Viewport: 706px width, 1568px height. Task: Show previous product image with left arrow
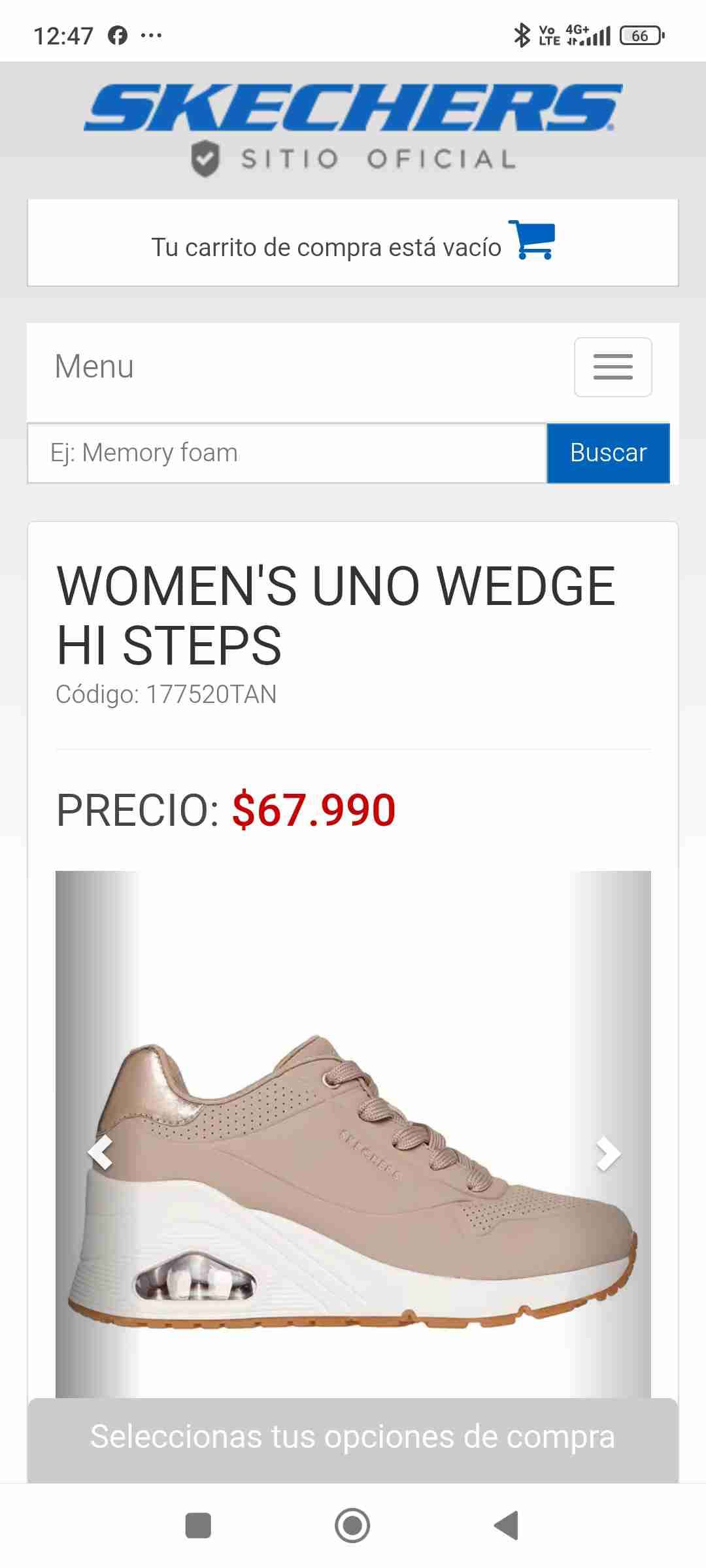coord(101,1151)
